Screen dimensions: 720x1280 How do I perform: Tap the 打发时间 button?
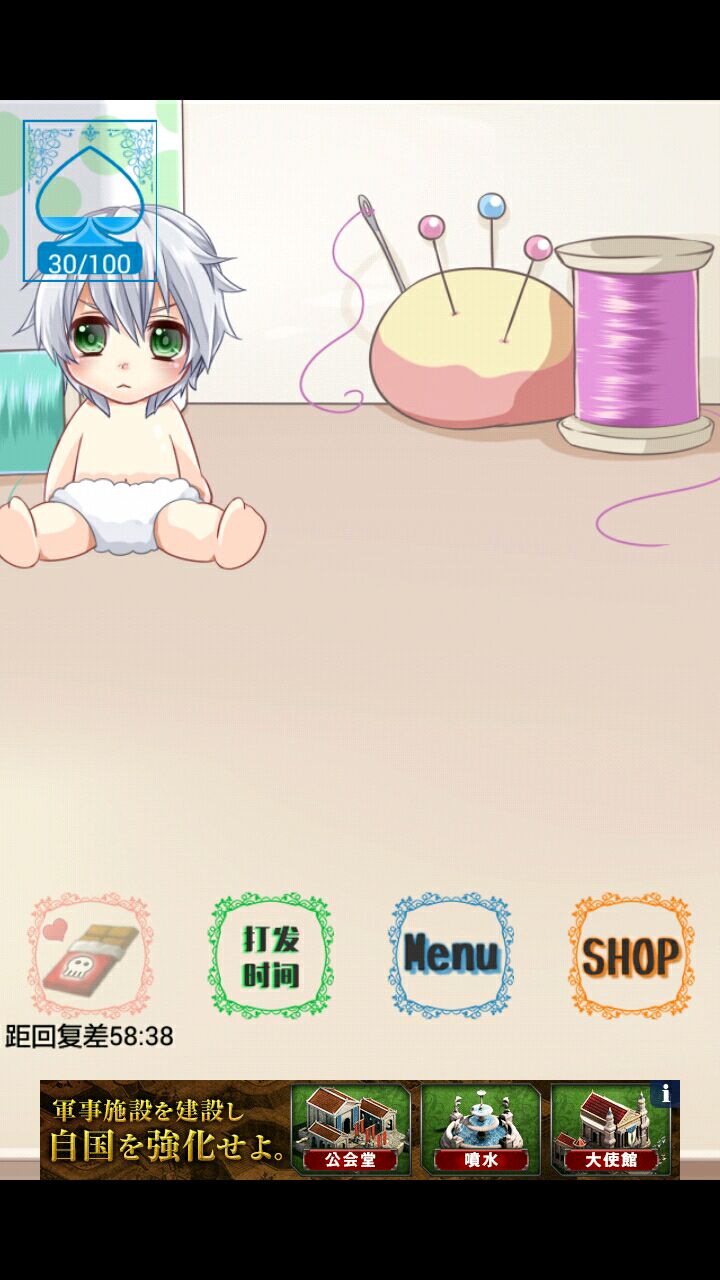(x=270, y=956)
